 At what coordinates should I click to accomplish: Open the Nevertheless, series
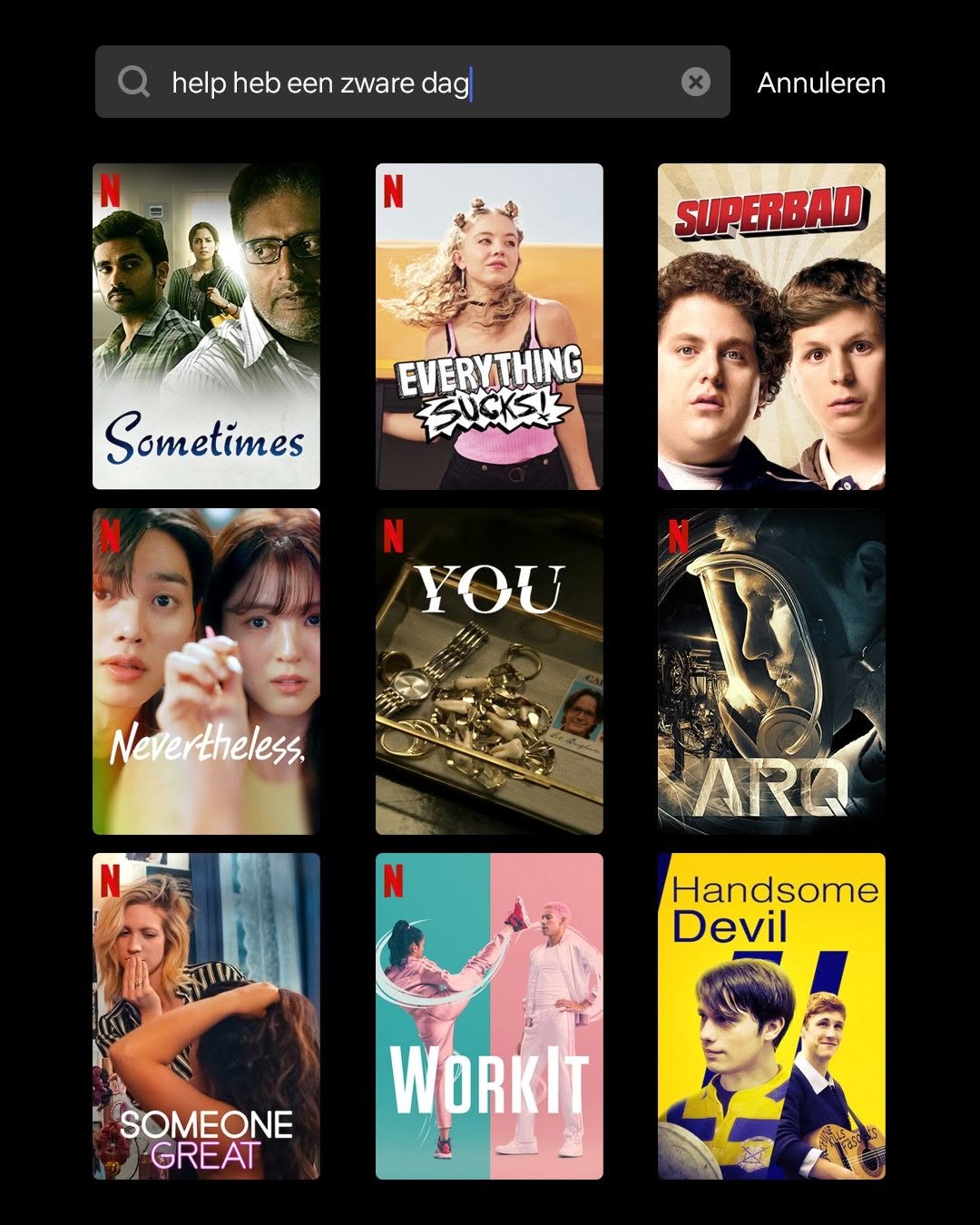pos(206,671)
